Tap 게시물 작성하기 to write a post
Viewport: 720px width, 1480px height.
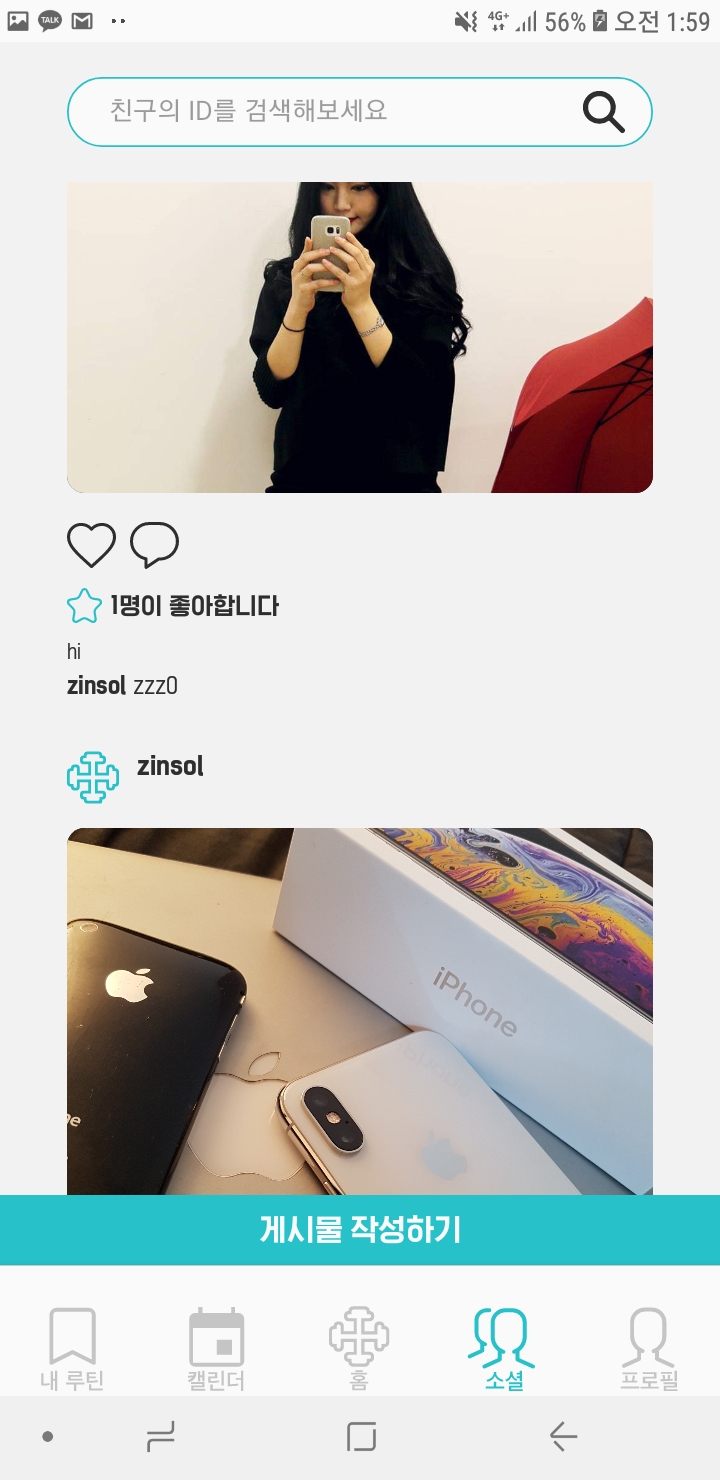click(x=360, y=1230)
